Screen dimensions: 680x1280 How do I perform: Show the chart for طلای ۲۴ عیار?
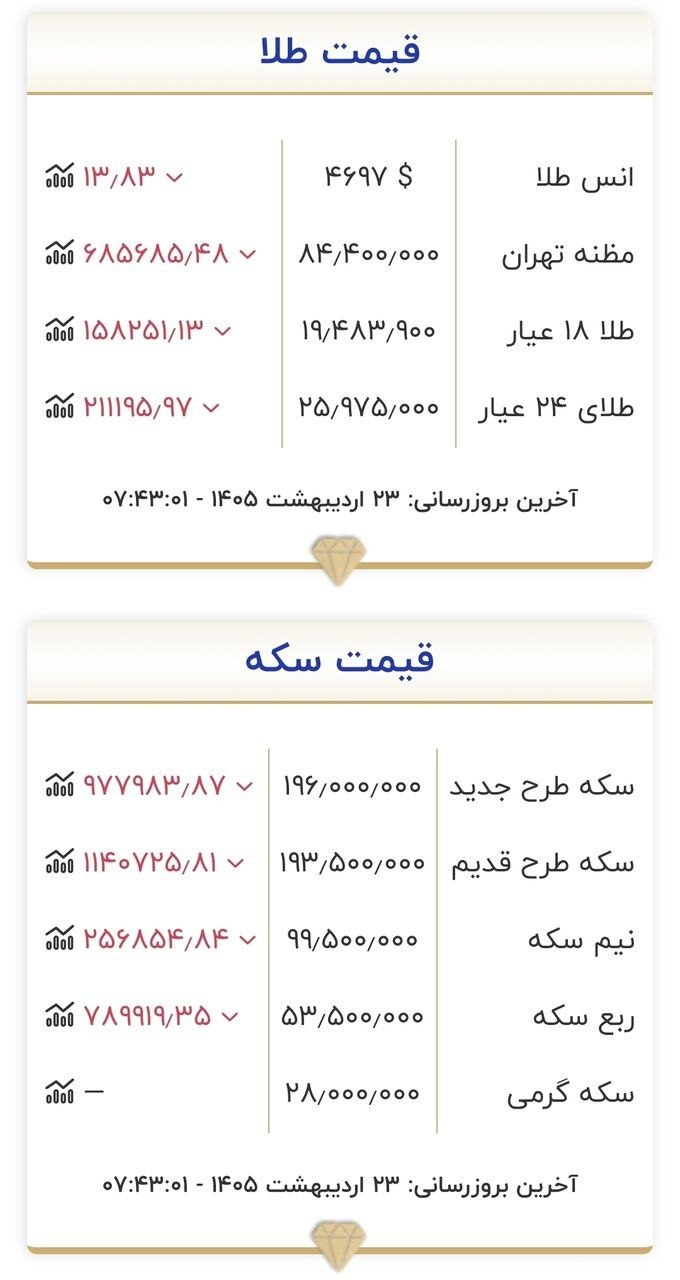[60, 407]
